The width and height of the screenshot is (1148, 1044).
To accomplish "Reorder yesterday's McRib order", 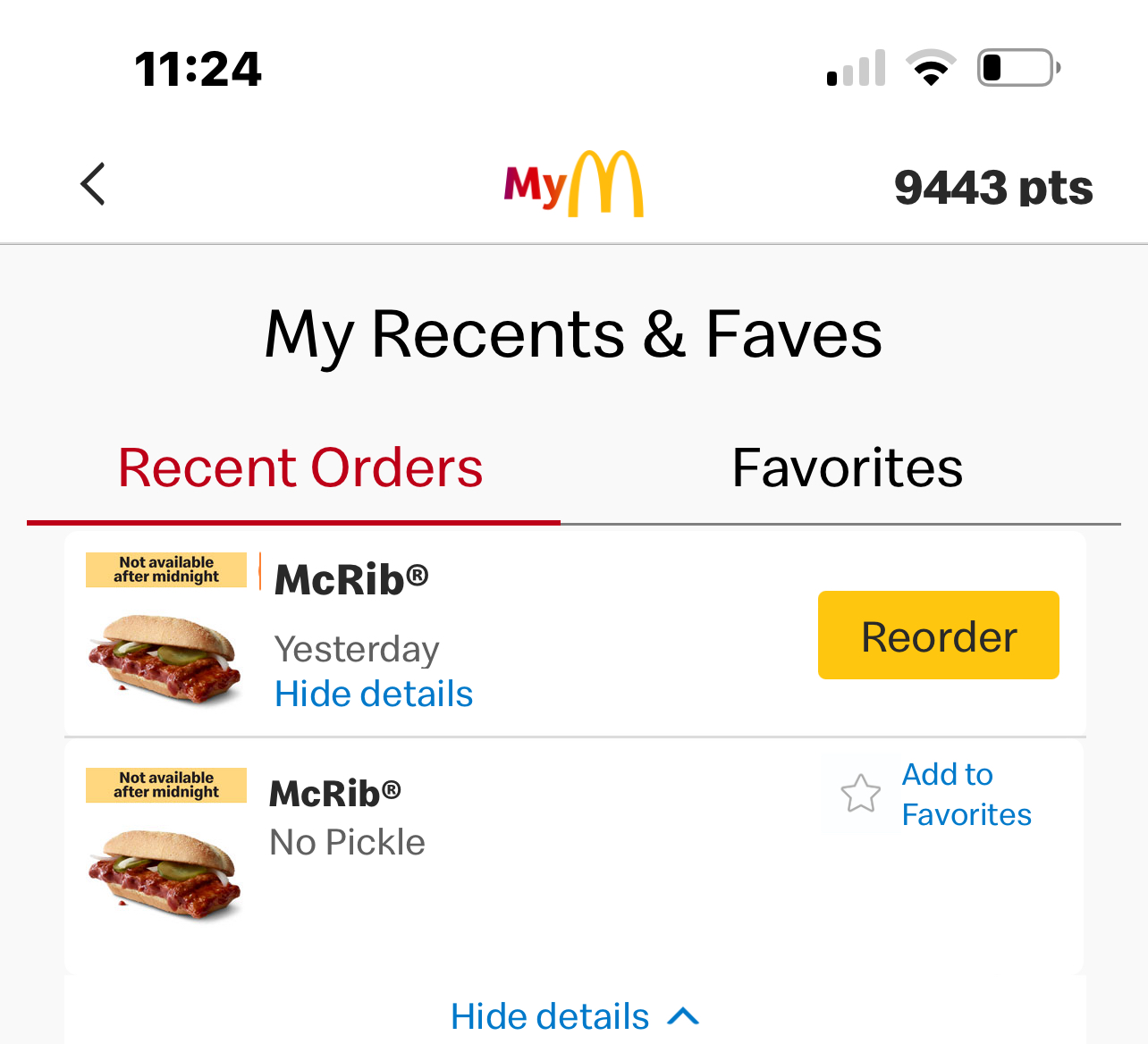I will 938,636.
